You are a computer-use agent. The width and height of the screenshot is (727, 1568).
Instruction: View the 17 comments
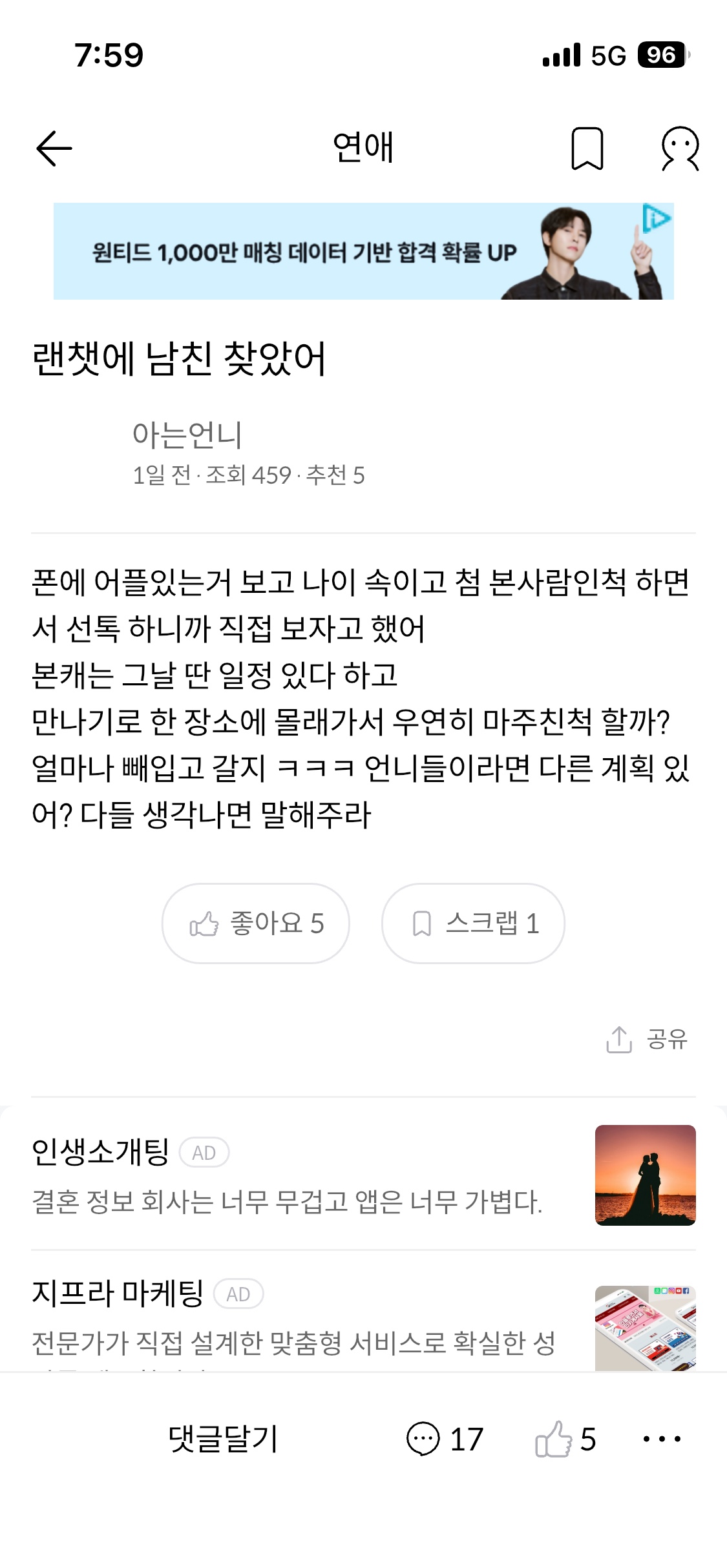coord(445,1439)
